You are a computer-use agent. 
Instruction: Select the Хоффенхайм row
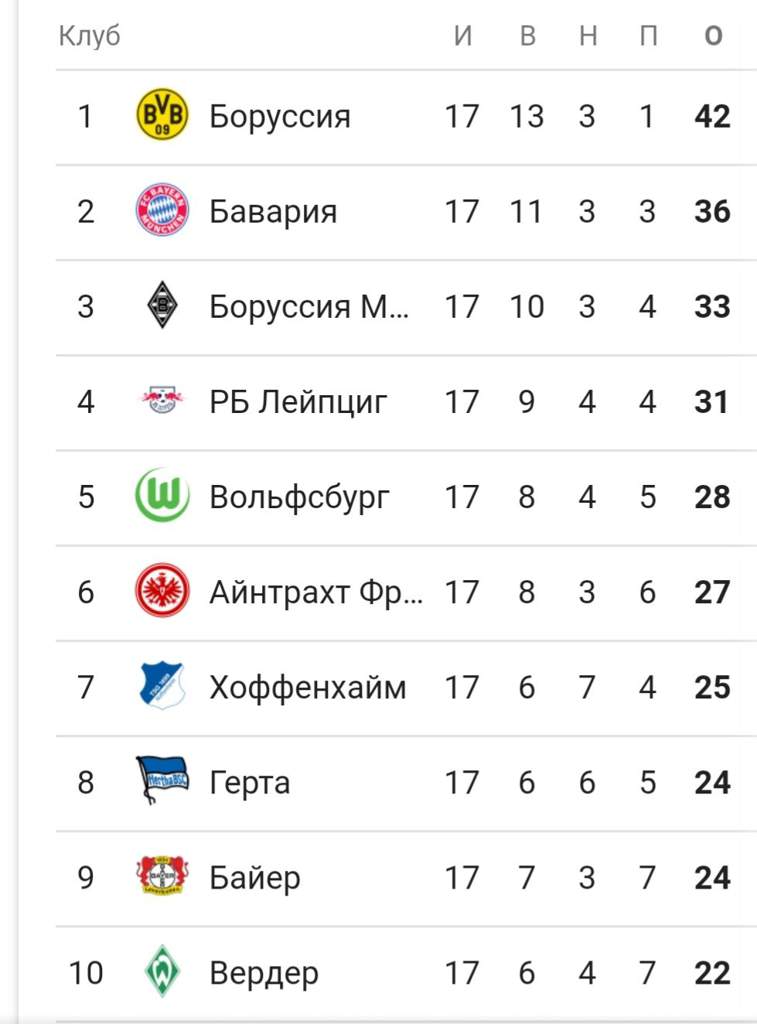pos(307,688)
